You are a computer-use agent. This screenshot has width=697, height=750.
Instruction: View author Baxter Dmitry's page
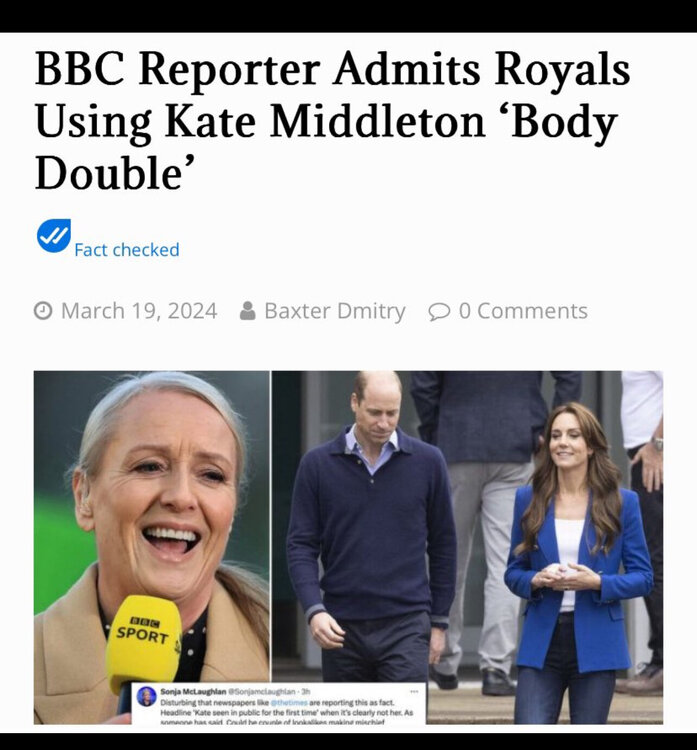coord(334,311)
